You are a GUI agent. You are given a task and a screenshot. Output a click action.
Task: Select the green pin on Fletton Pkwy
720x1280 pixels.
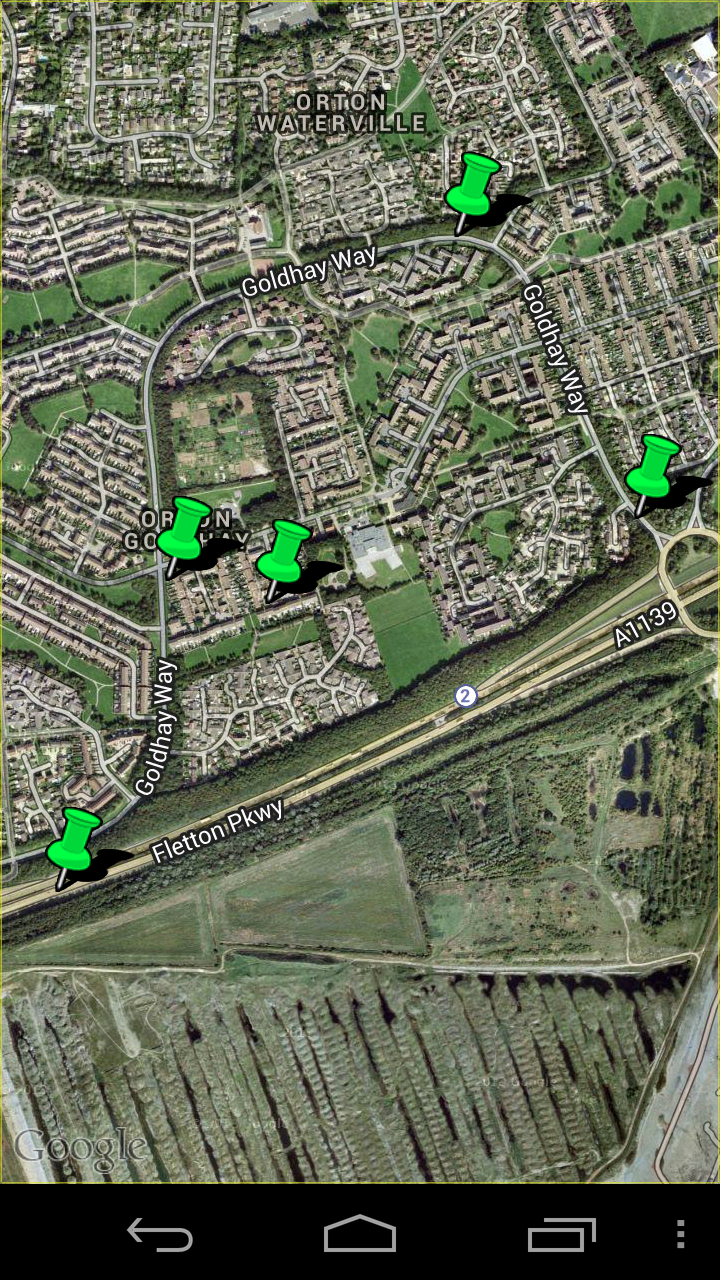pos(74,842)
